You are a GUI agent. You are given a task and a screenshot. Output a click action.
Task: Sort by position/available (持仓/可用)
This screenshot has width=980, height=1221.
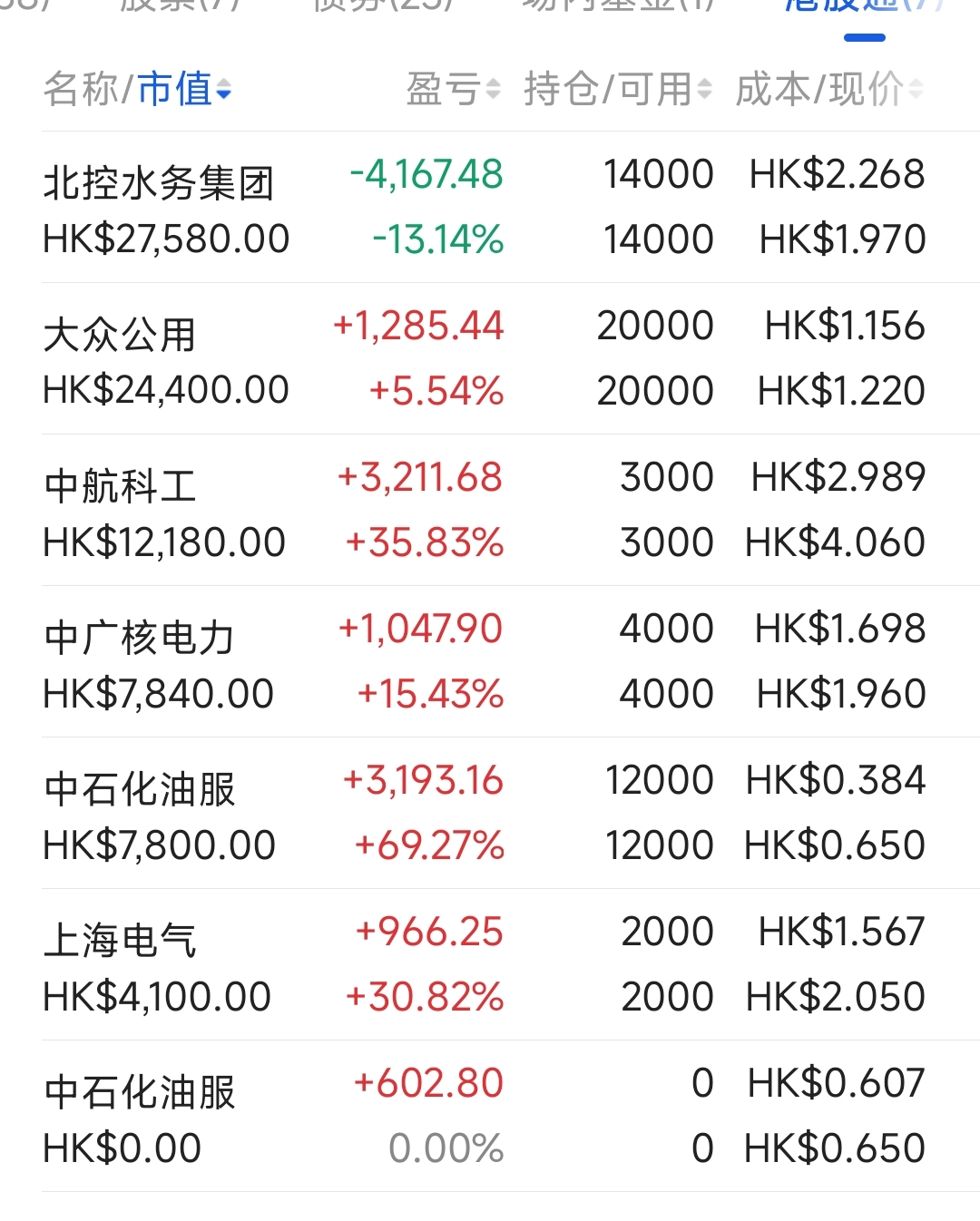tap(617, 90)
